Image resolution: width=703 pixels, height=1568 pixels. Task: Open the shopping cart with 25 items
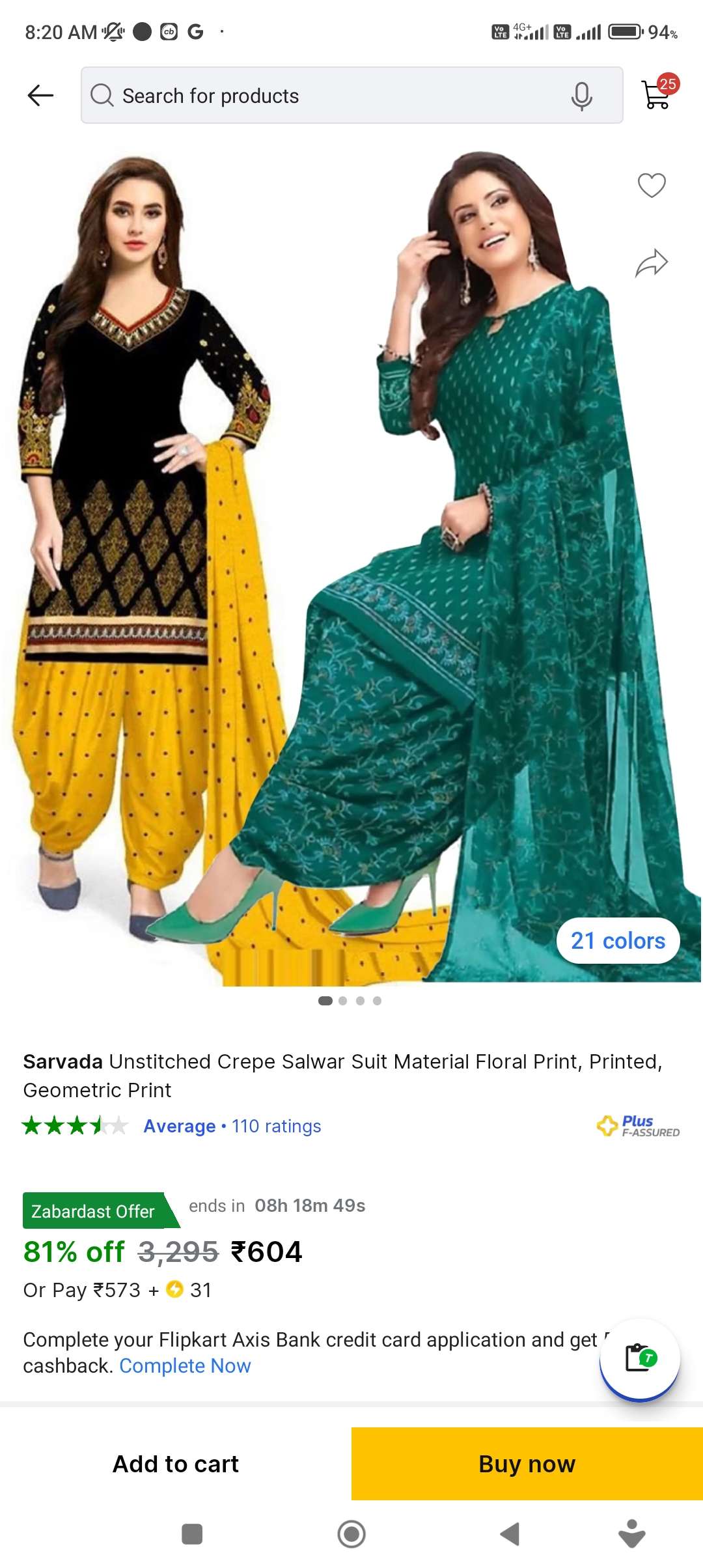(657, 94)
